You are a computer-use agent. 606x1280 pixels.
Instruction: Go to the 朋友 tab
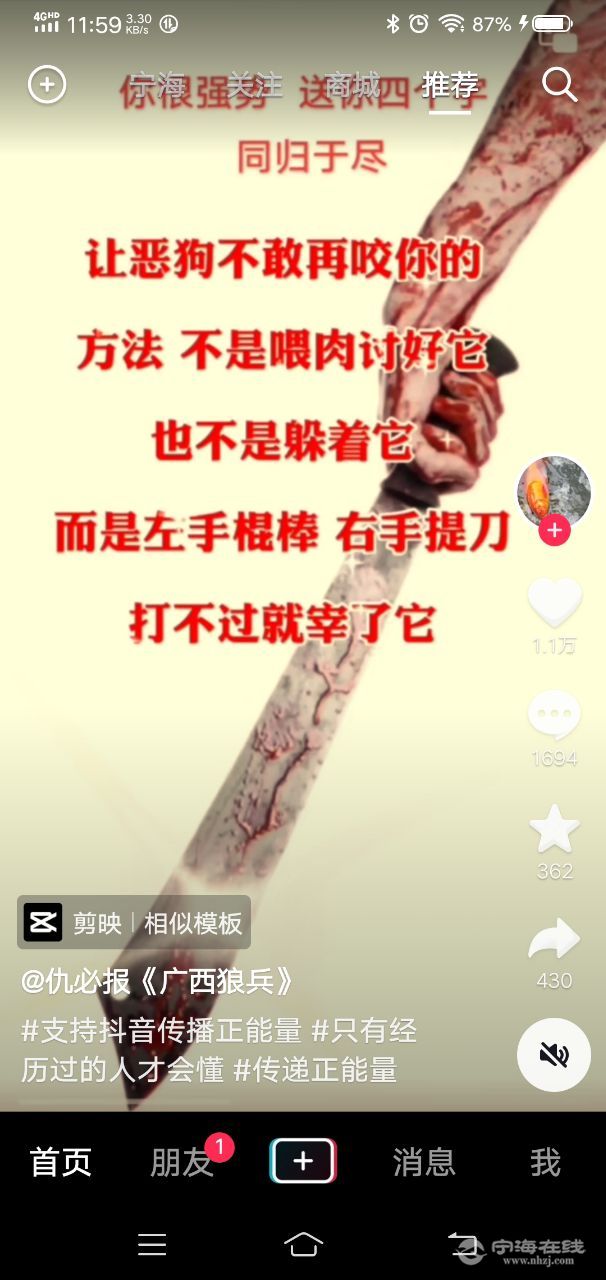[182, 1162]
